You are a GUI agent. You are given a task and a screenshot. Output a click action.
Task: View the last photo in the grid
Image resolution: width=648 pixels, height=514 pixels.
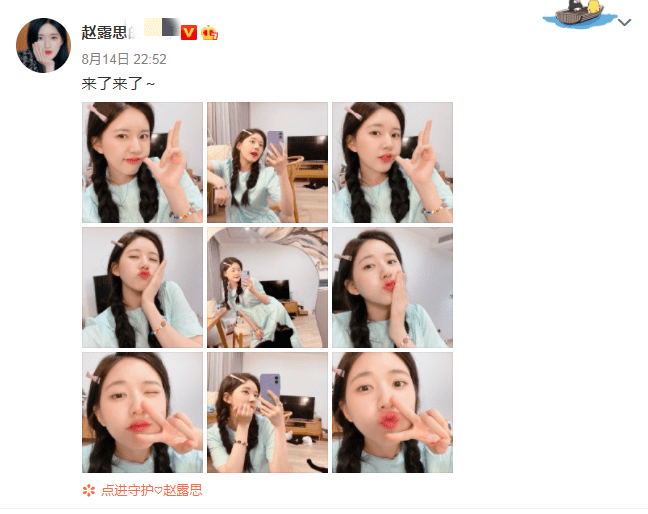click(x=392, y=412)
